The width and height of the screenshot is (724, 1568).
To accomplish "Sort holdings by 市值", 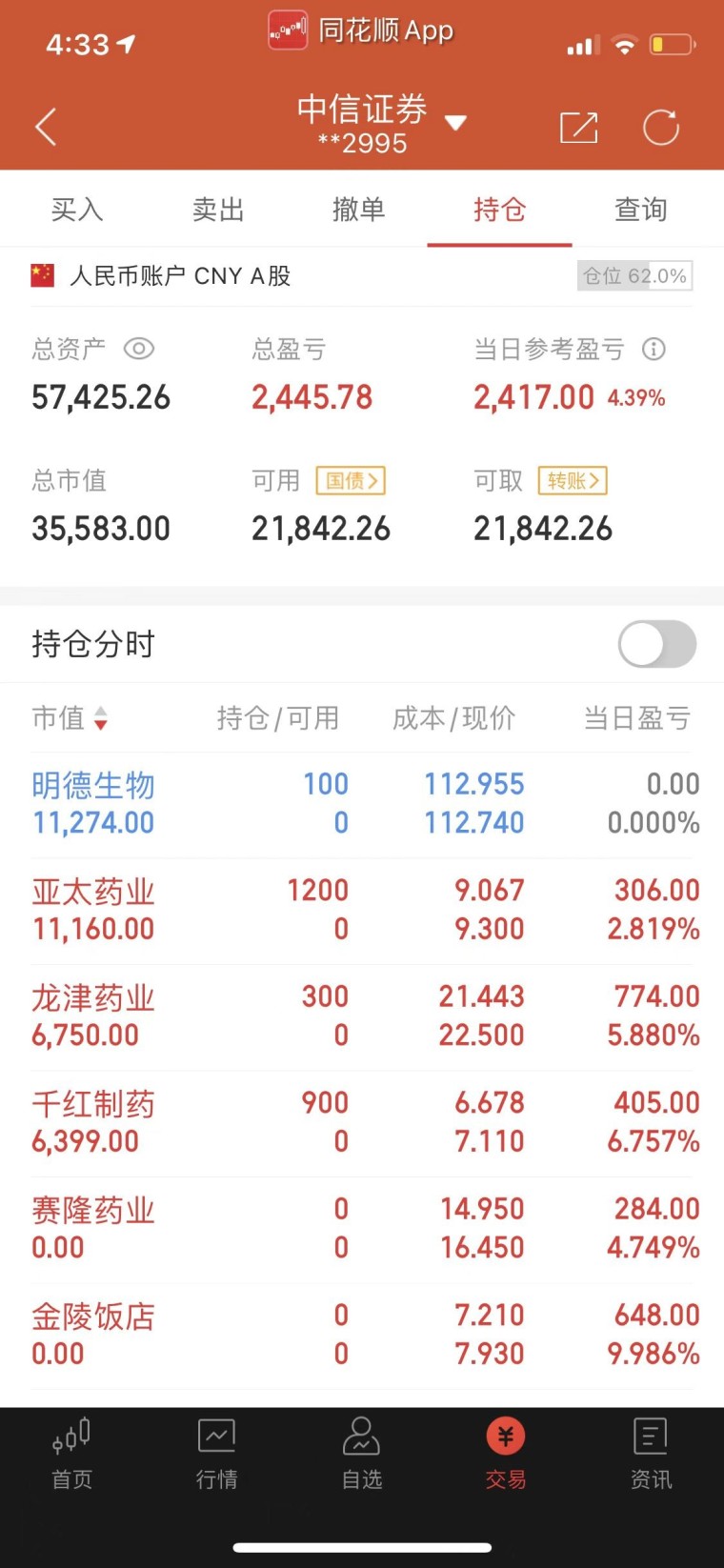I will [x=70, y=718].
